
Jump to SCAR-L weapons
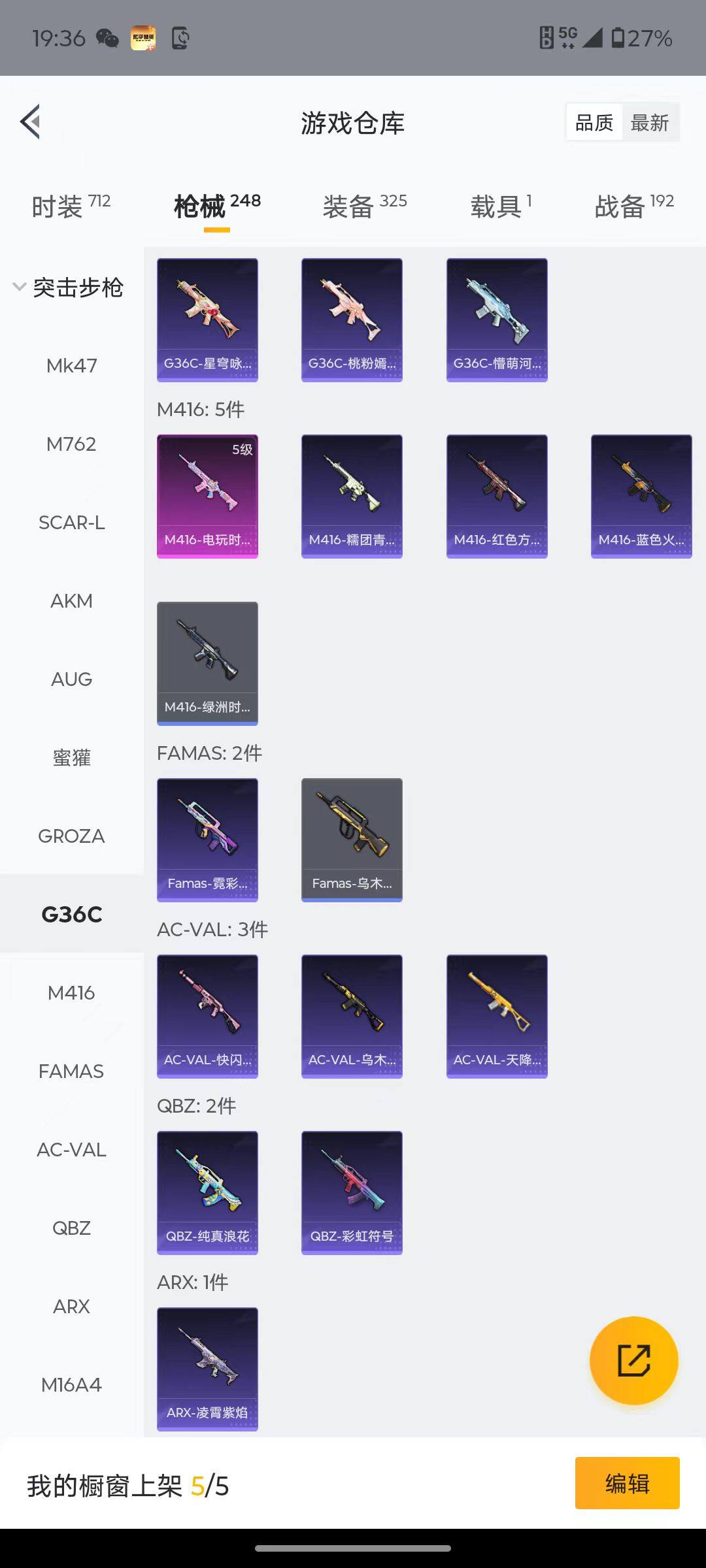click(x=71, y=523)
